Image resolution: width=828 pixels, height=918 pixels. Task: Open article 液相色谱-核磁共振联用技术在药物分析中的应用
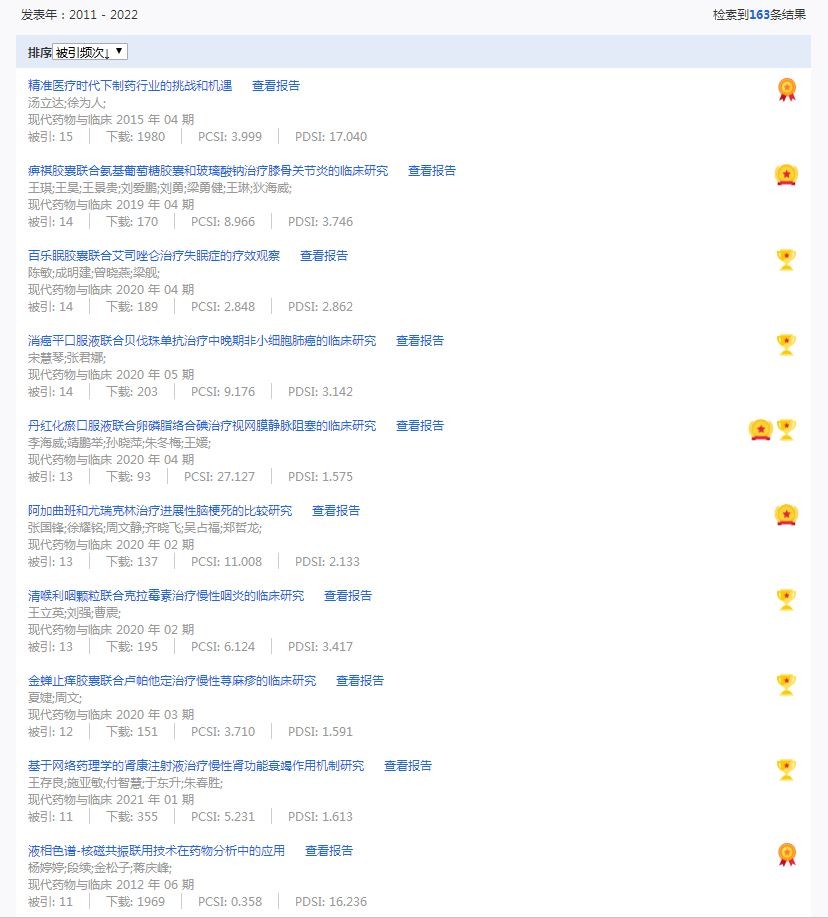click(156, 851)
